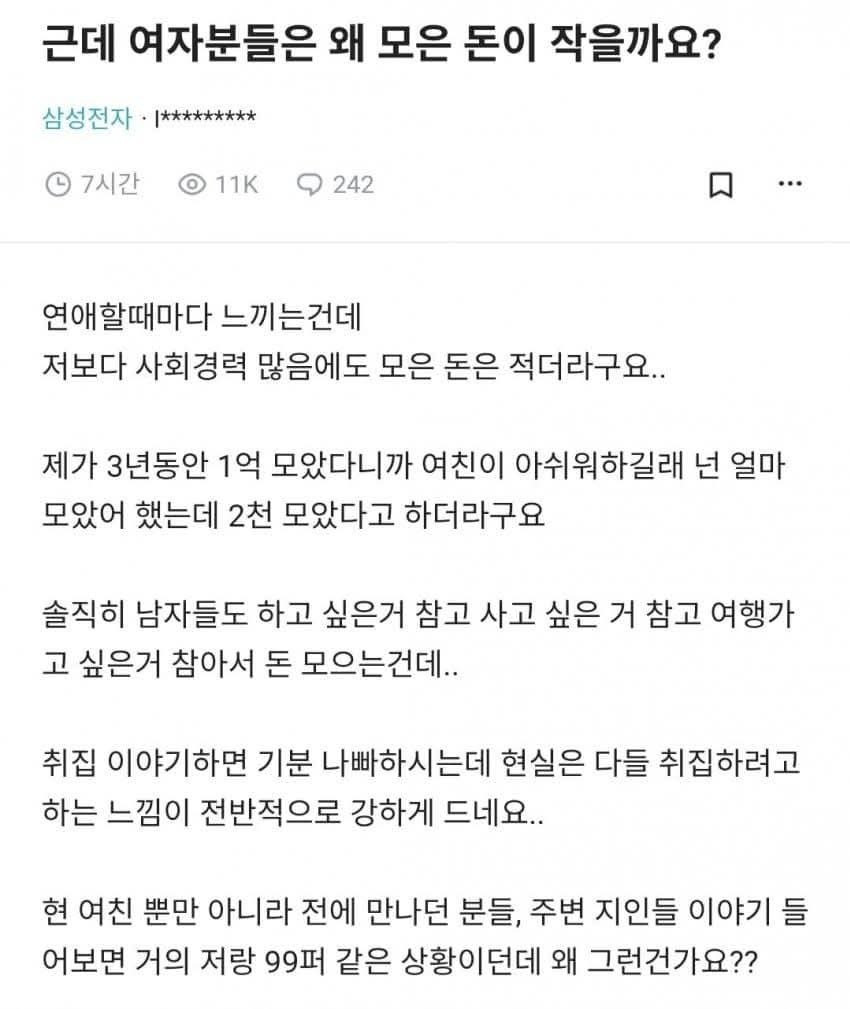Viewport: 850px width, 1009px height.
Task: Bookmark this post
Action: [x=720, y=185]
